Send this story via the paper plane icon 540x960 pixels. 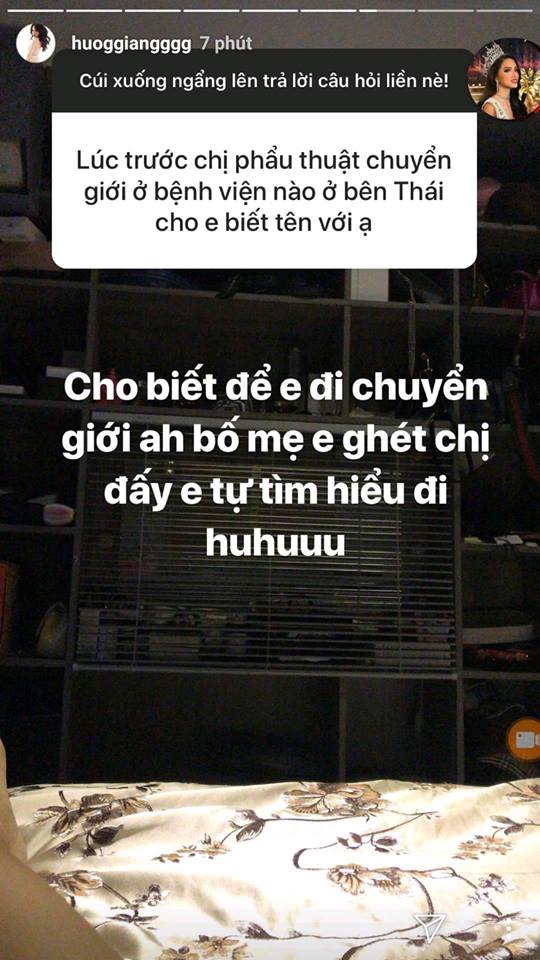tap(429, 928)
